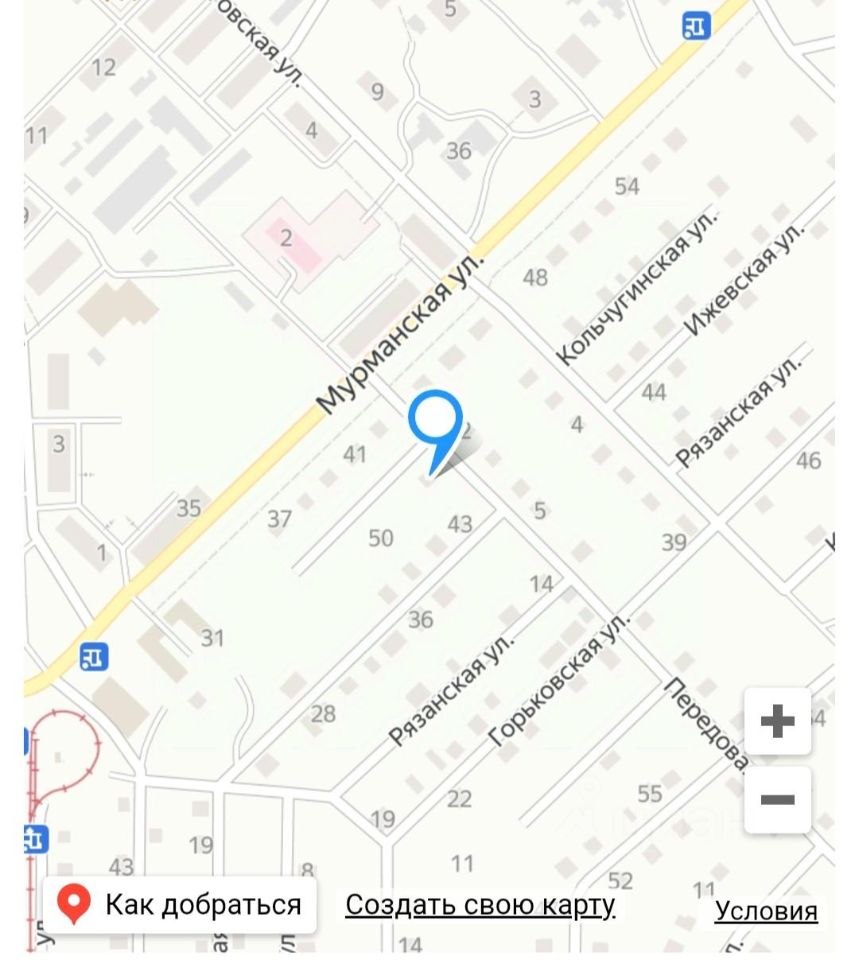Select the blue location pin marker

(x=436, y=420)
